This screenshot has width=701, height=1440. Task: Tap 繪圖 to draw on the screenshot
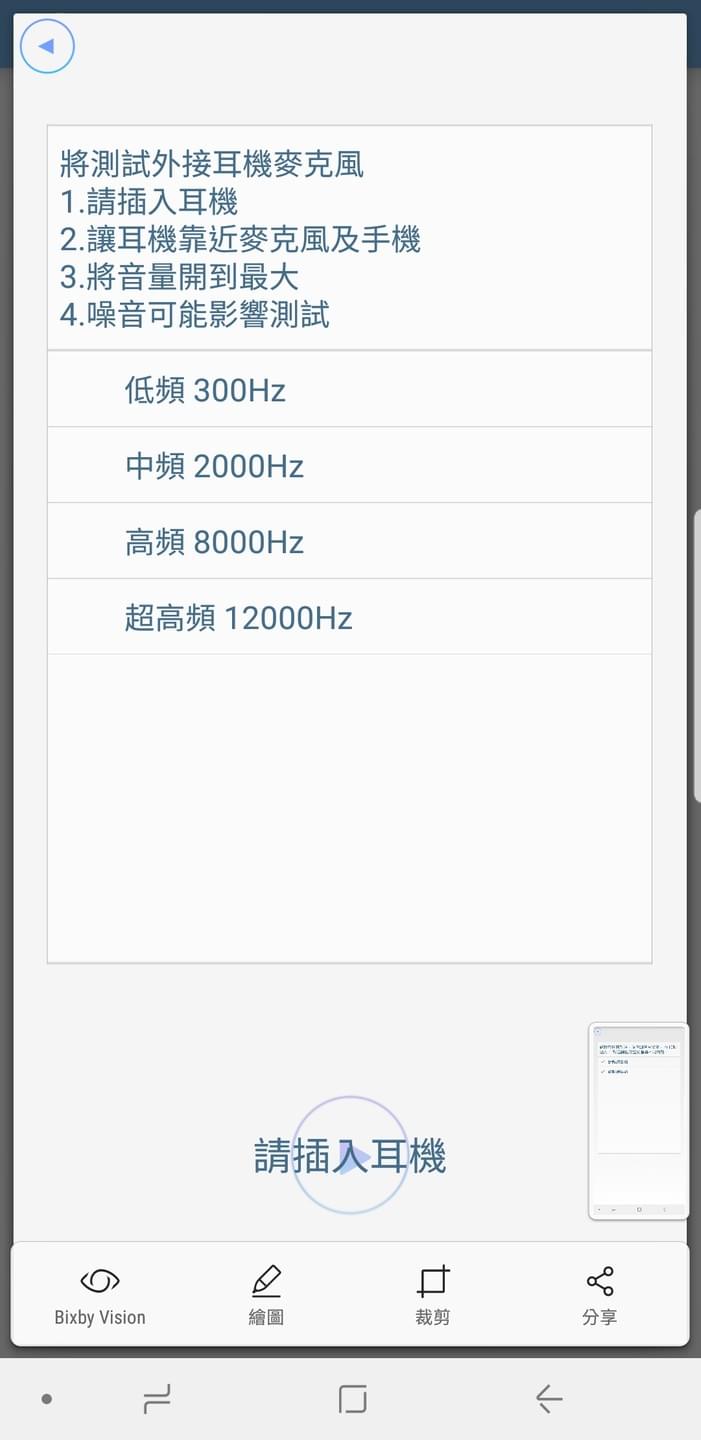coord(266,1295)
